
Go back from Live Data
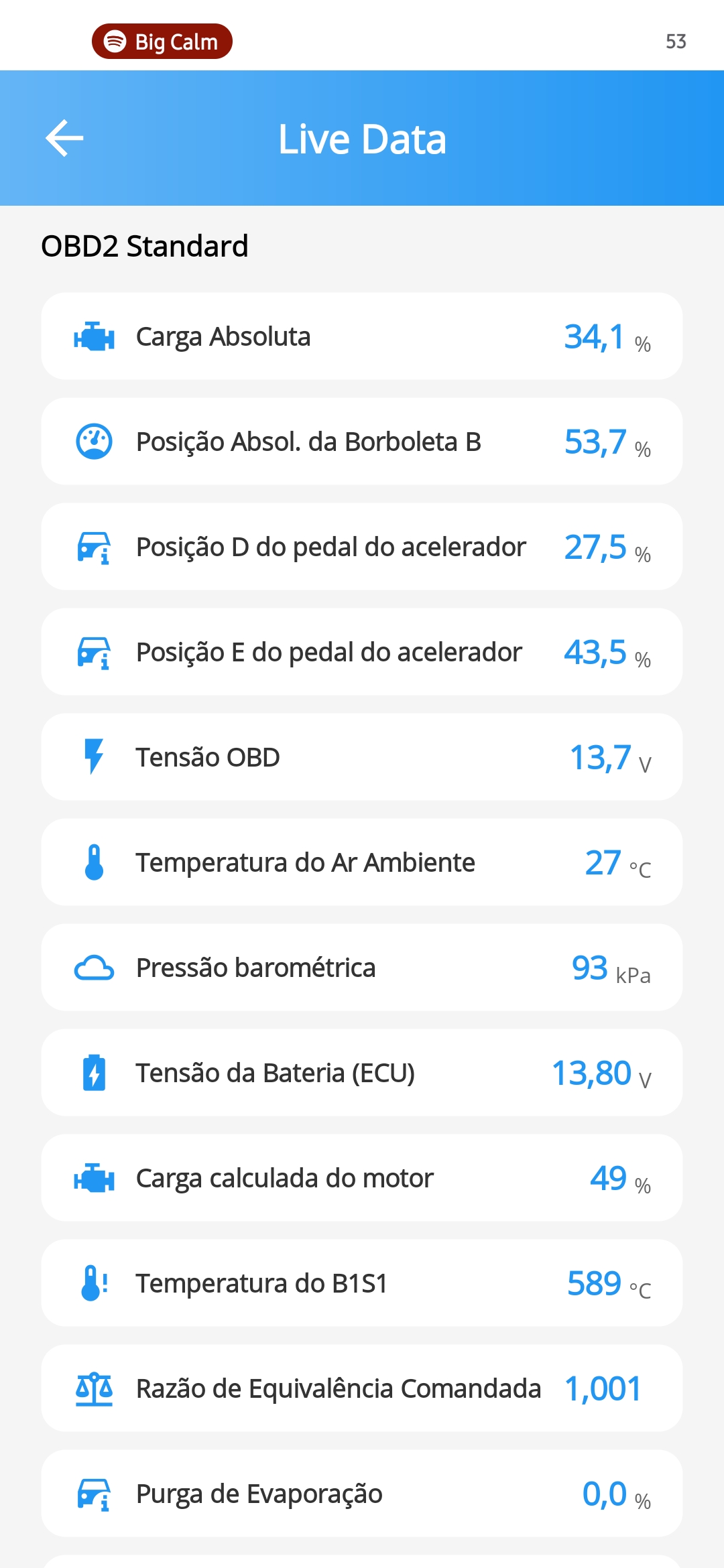(x=64, y=138)
